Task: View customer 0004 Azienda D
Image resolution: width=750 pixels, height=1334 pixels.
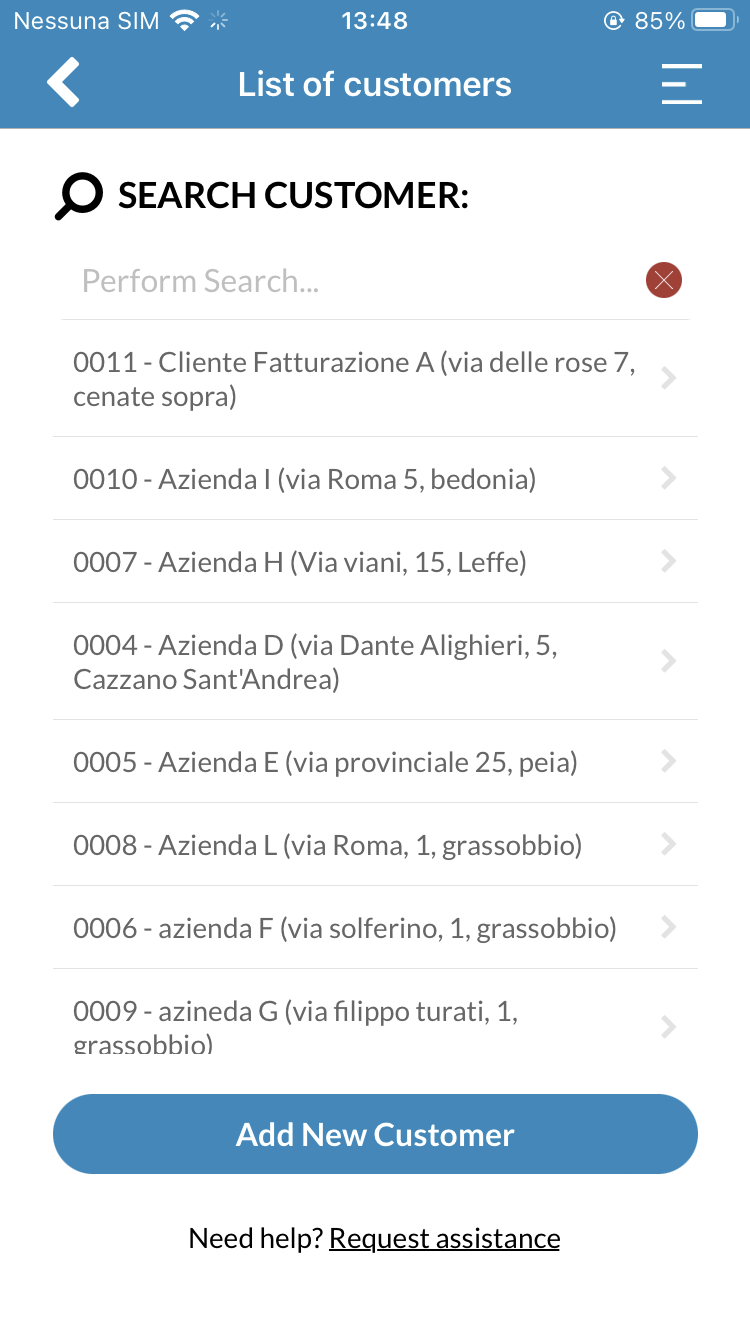Action: (375, 662)
